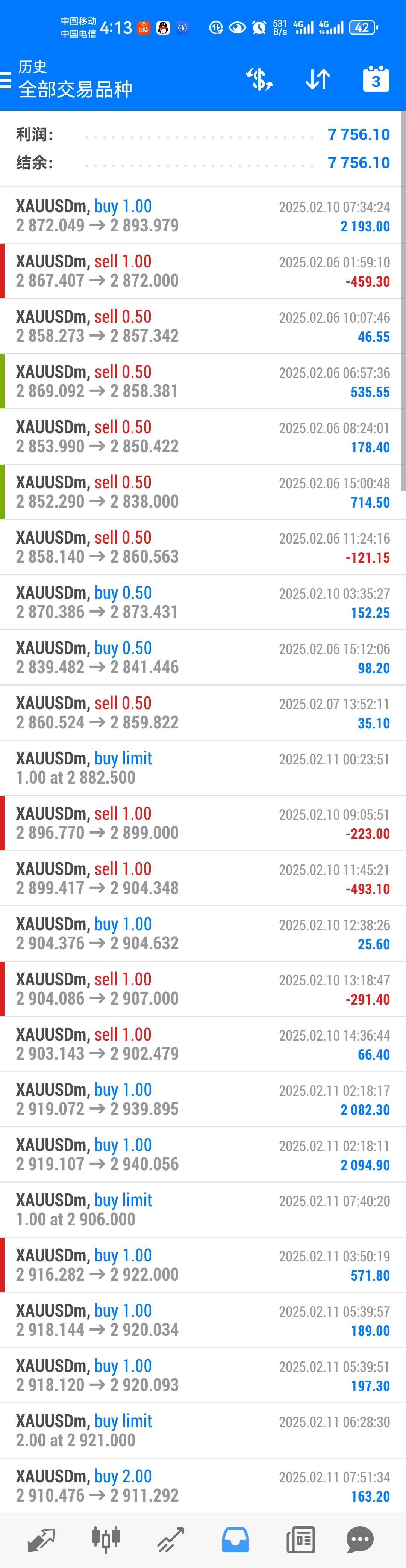Open the sell 1.00 trade with loss -493.10
The height and width of the screenshot is (1568, 406).
click(203, 878)
